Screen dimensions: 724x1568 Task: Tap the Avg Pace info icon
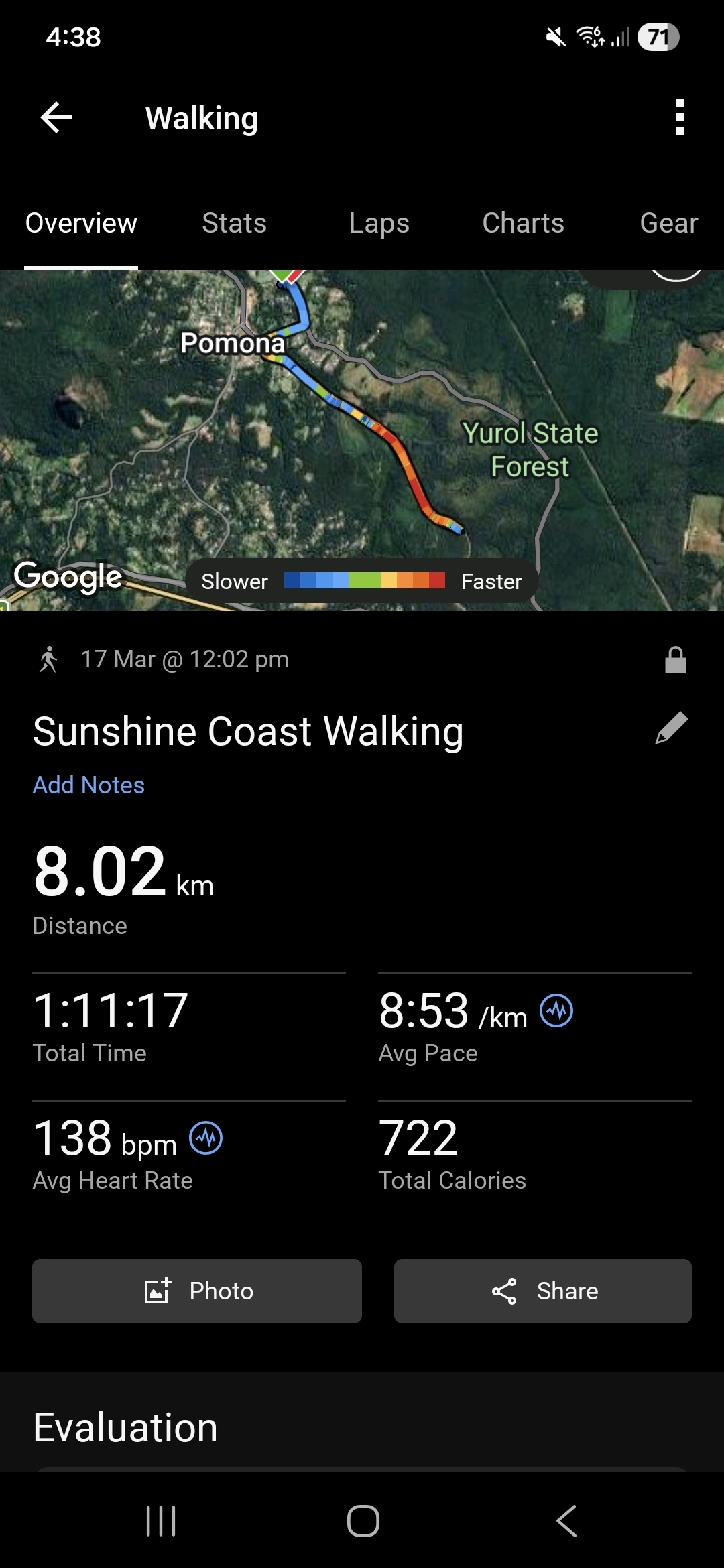[556, 1010]
